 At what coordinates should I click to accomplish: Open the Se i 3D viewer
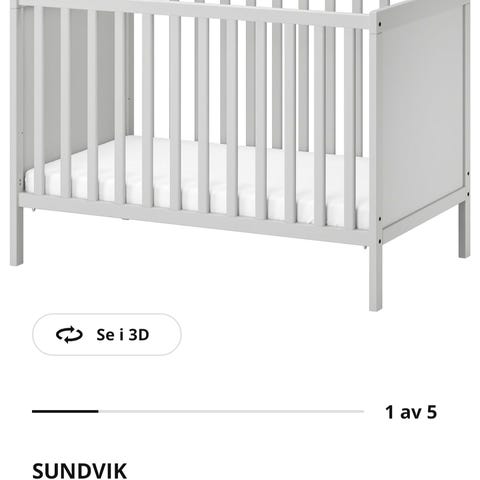pos(107,334)
